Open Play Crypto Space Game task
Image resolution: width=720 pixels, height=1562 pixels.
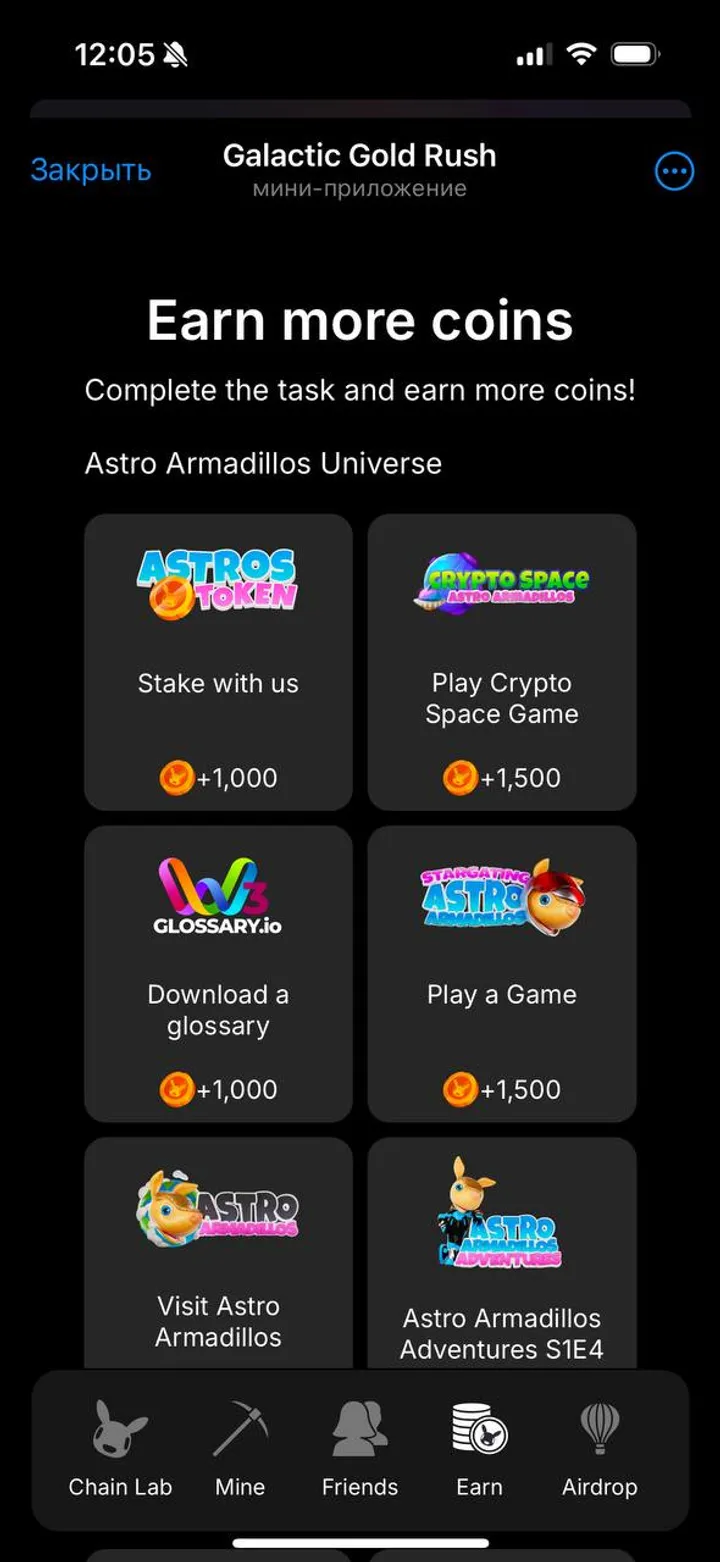point(502,662)
